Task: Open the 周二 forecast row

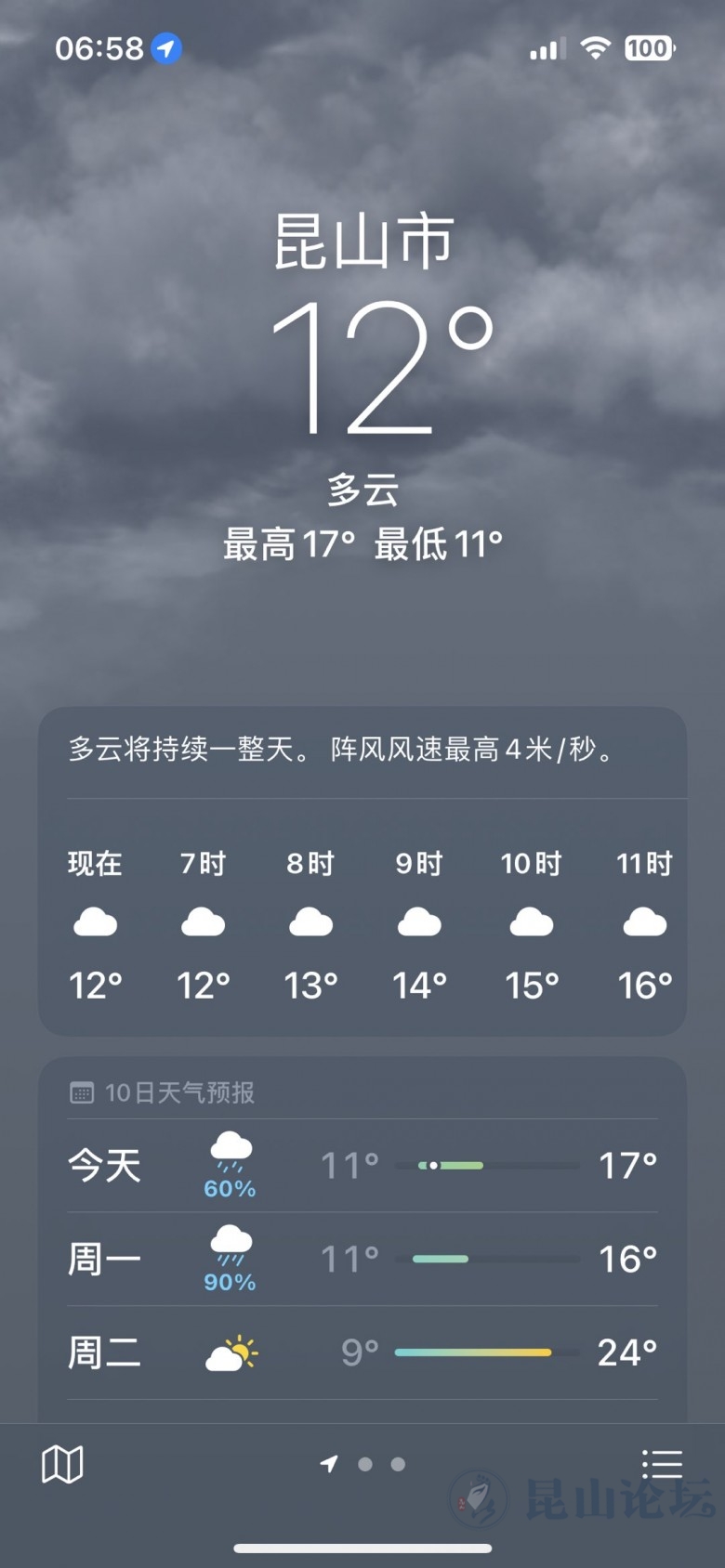Action: (x=362, y=1352)
